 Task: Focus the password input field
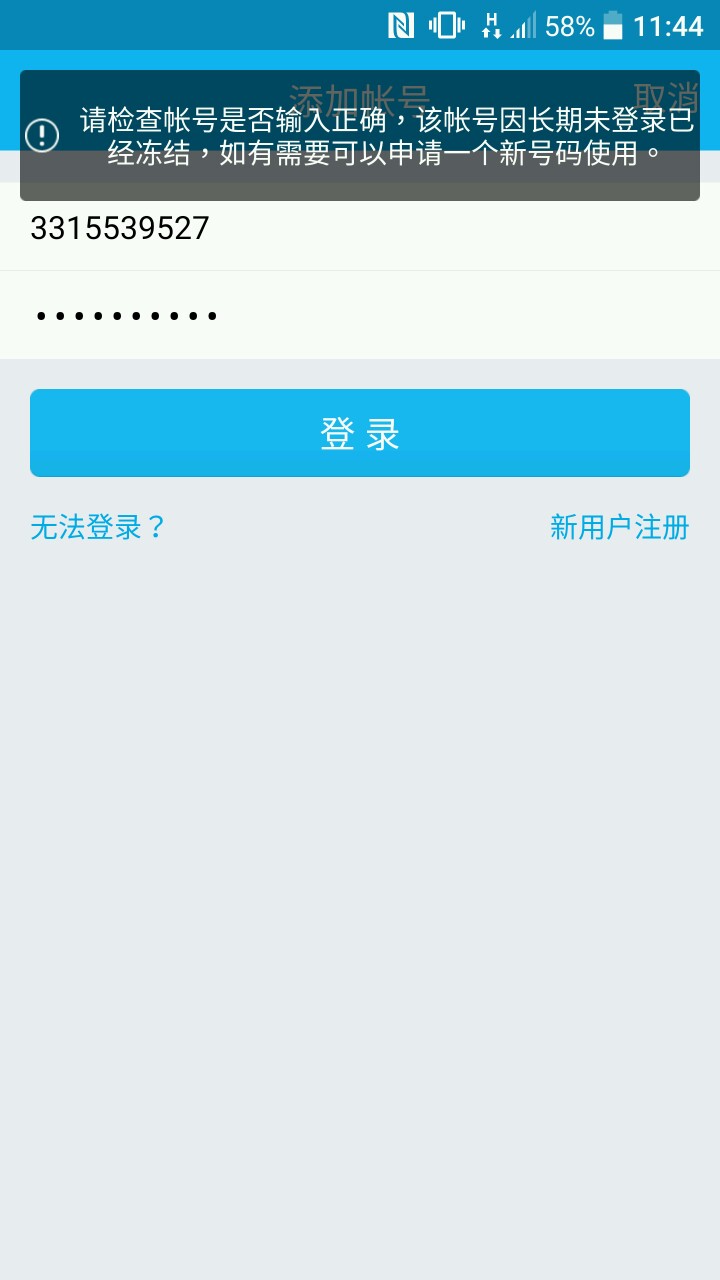tap(360, 315)
